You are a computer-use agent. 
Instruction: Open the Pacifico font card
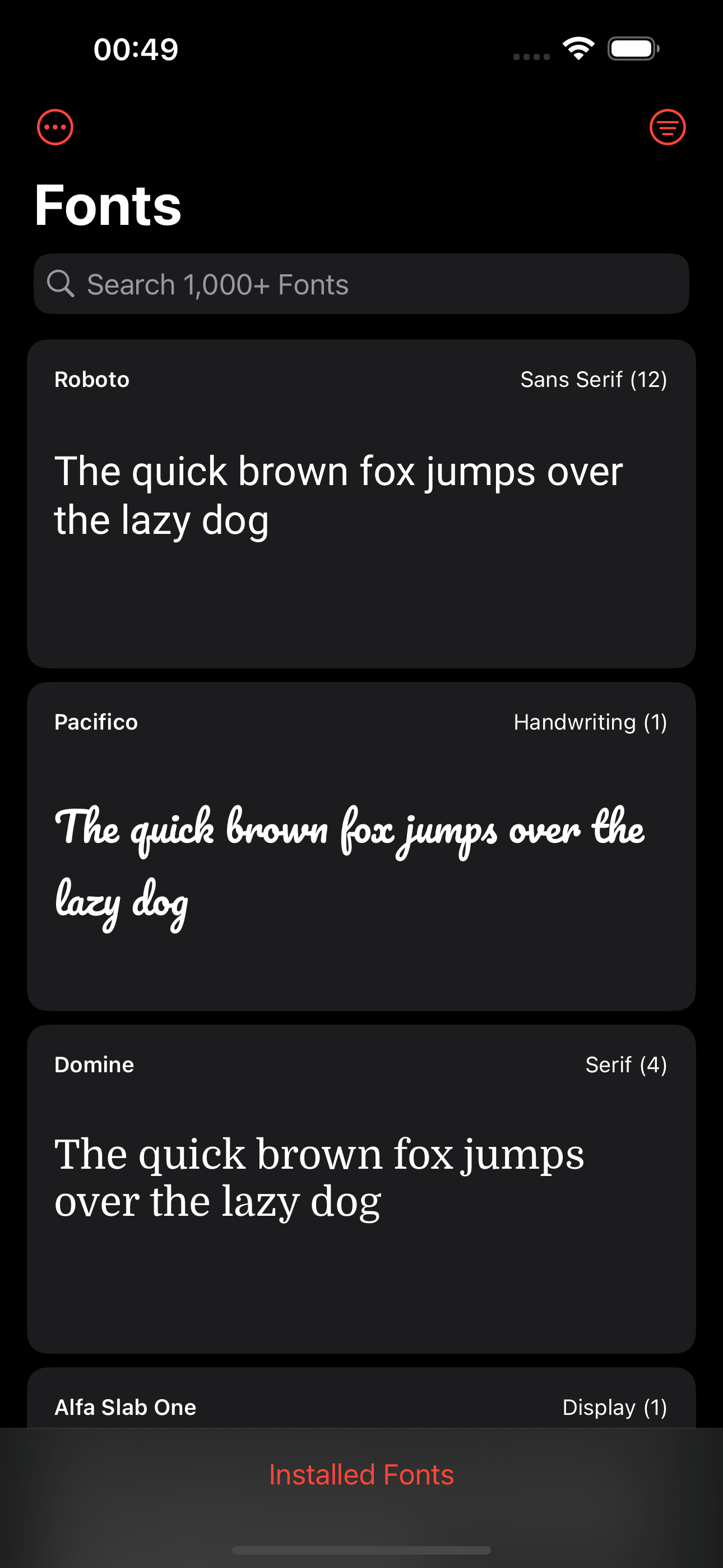click(361, 846)
